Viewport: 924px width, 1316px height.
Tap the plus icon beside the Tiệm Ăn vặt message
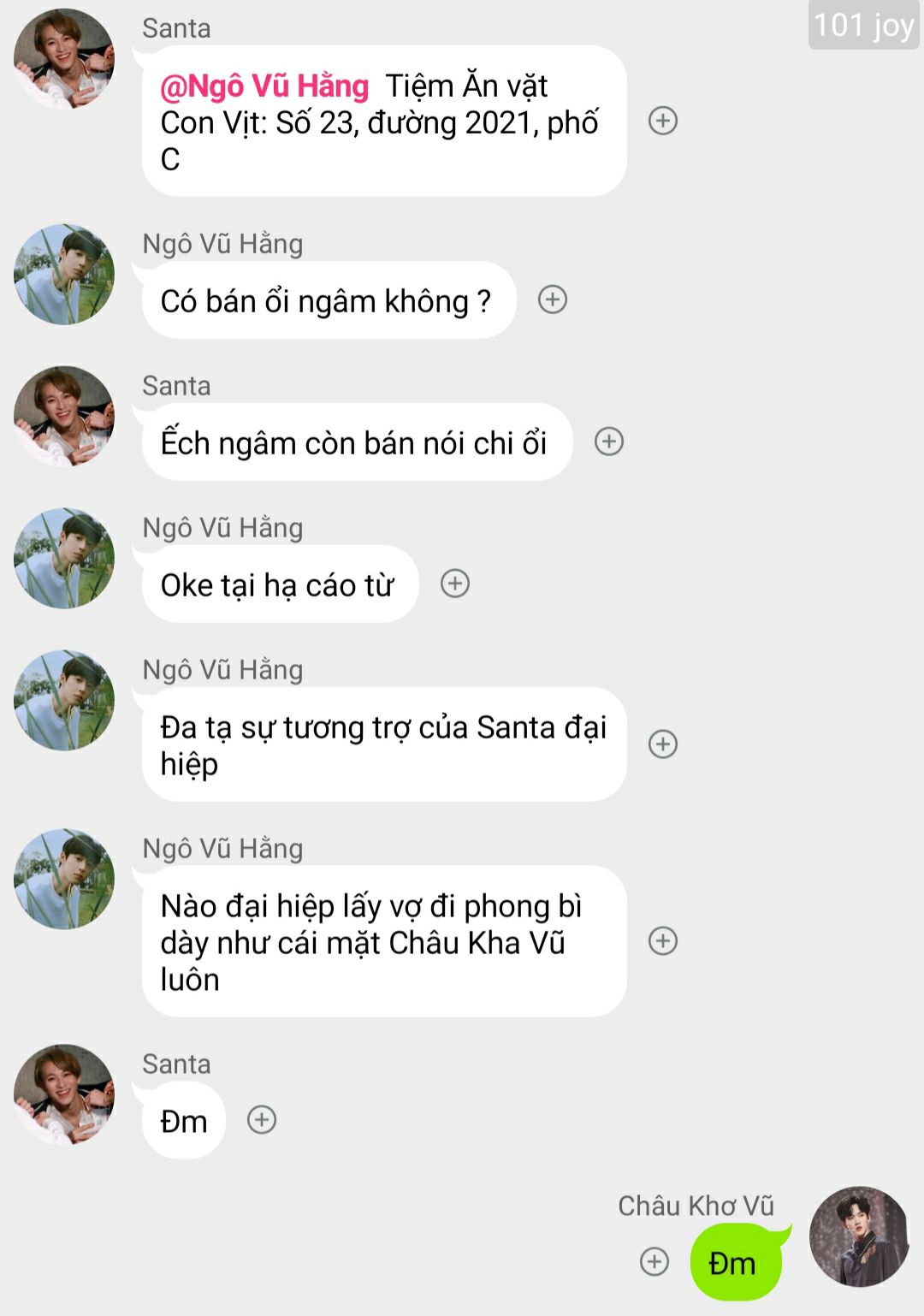point(663,121)
